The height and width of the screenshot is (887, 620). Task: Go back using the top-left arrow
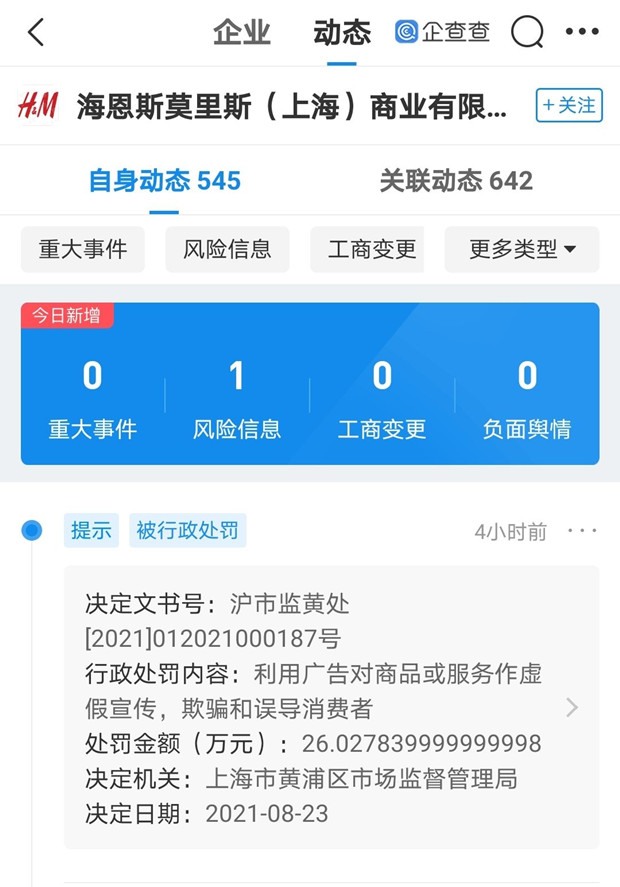[x=36, y=33]
